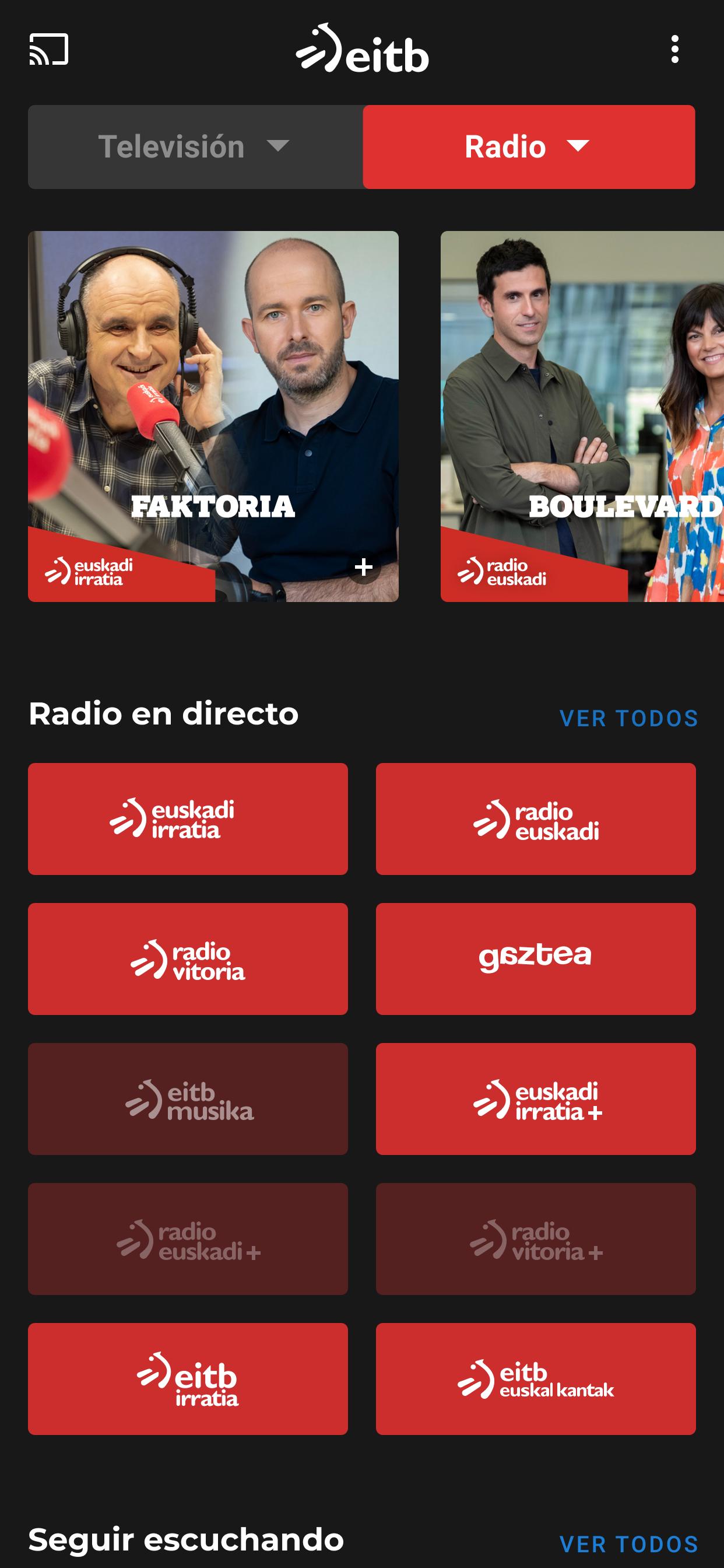Tap the cast screen icon
724x1568 pixels.
click(48, 50)
